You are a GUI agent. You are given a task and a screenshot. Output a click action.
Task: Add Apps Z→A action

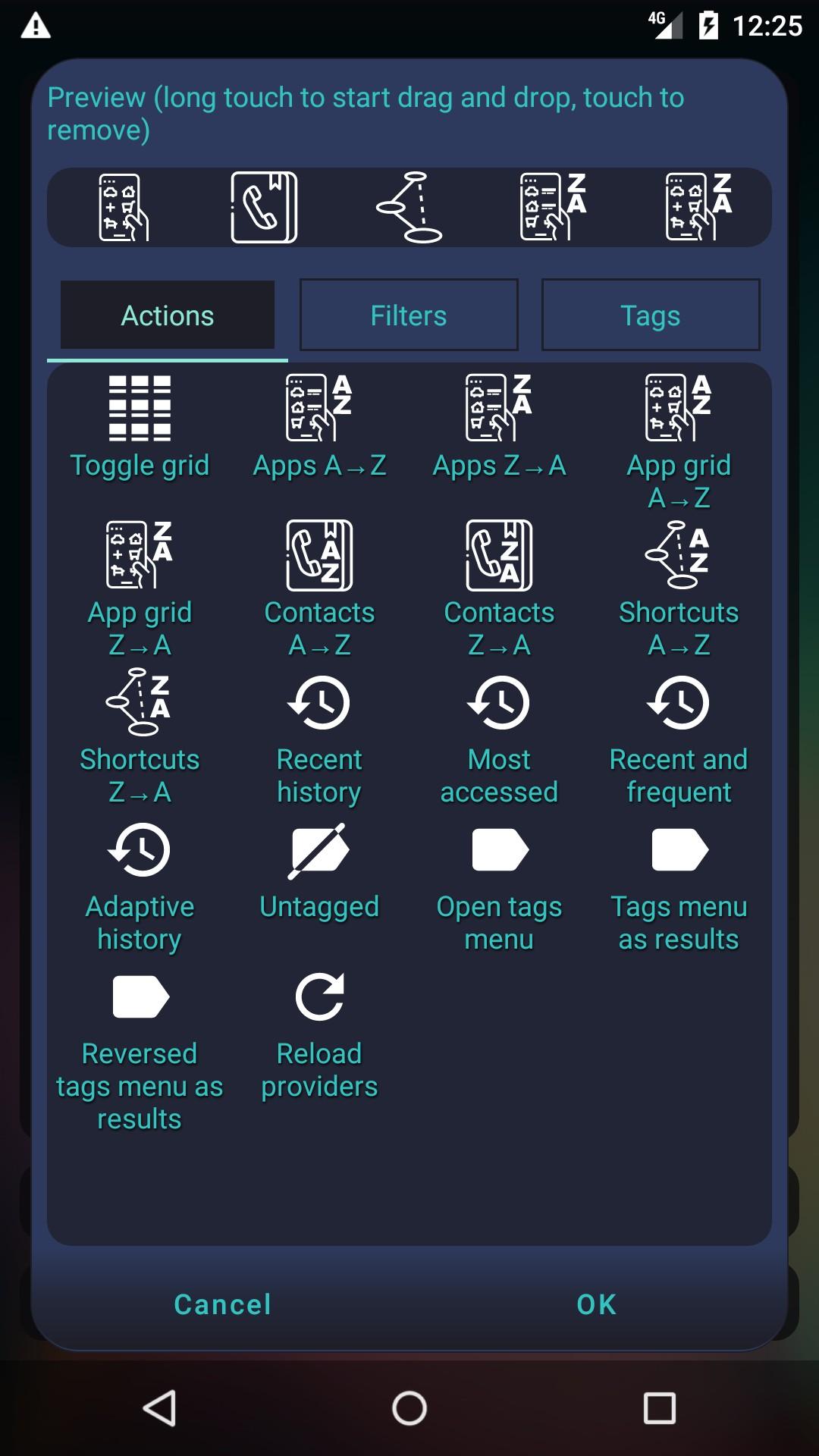tap(499, 426)
